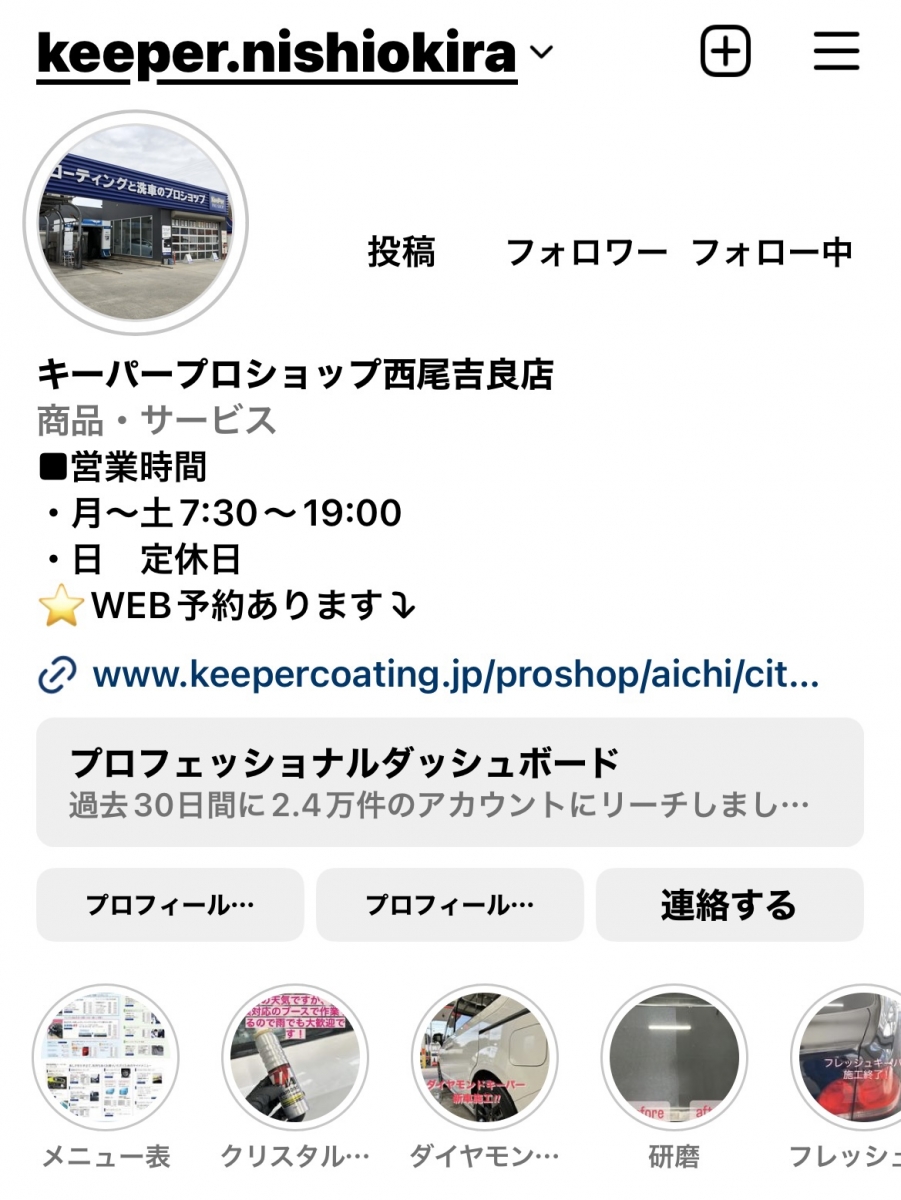Open the フォロー中 following list
901x1200 pixels.
click(x=772, y=252)
